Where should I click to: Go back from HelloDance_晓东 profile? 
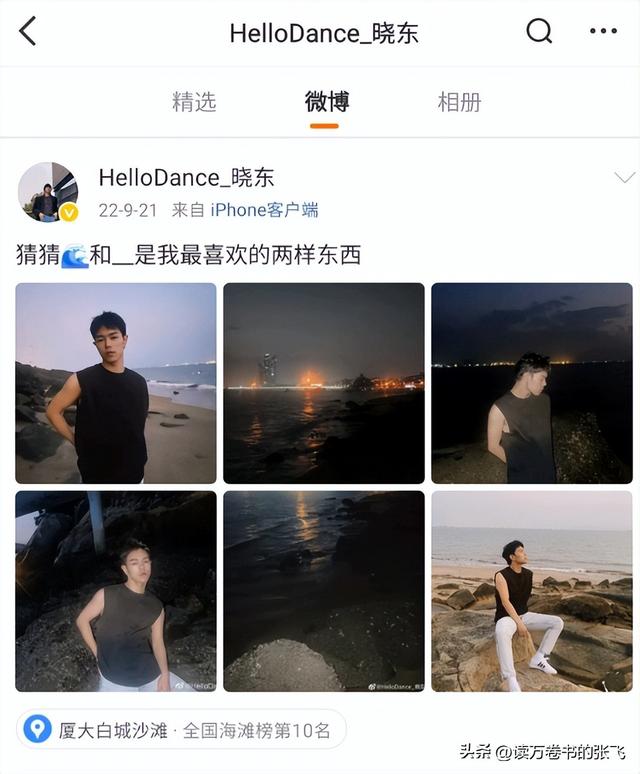point(28,32)
